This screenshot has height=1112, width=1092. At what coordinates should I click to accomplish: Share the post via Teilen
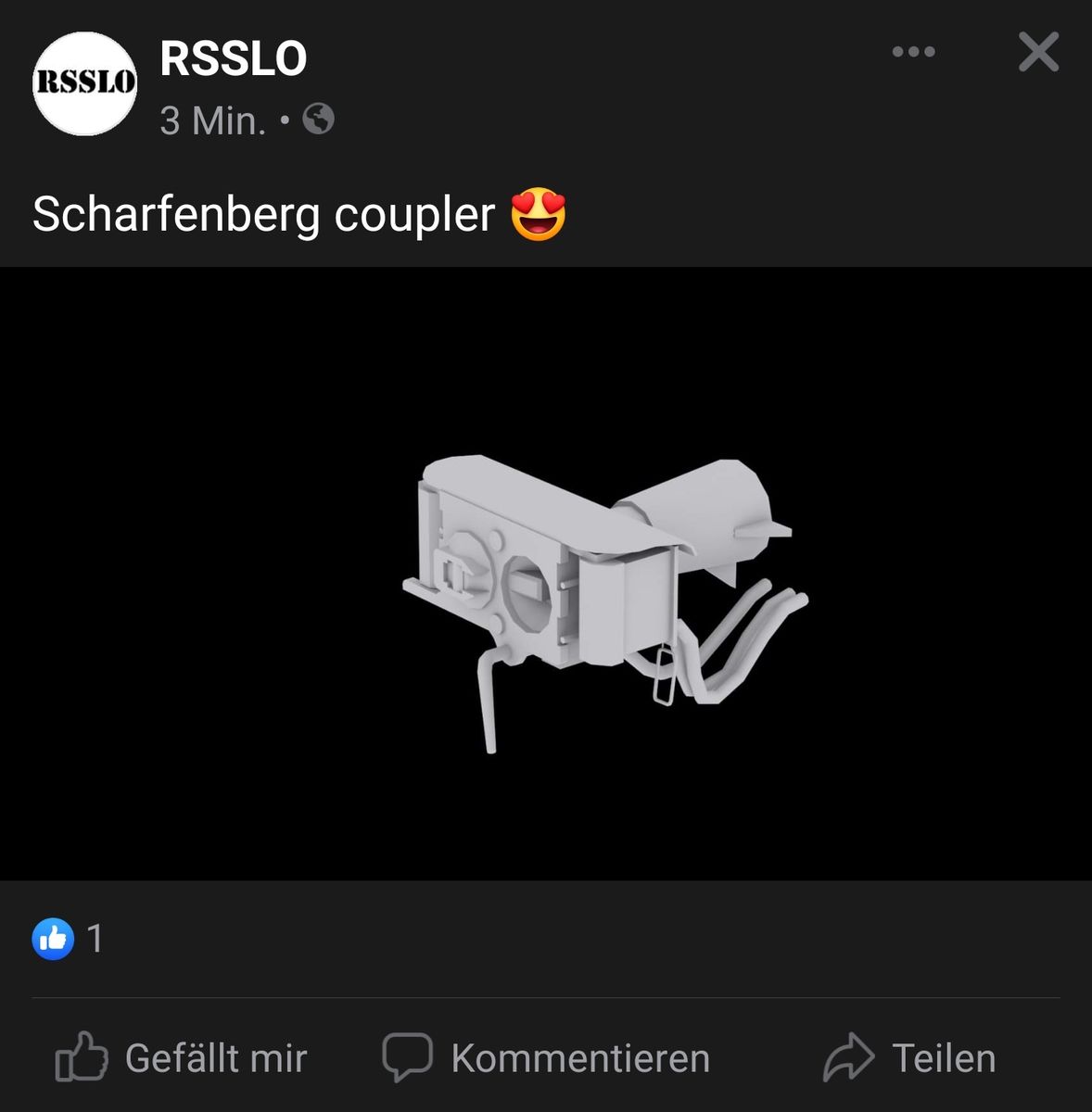(909, 1057)
